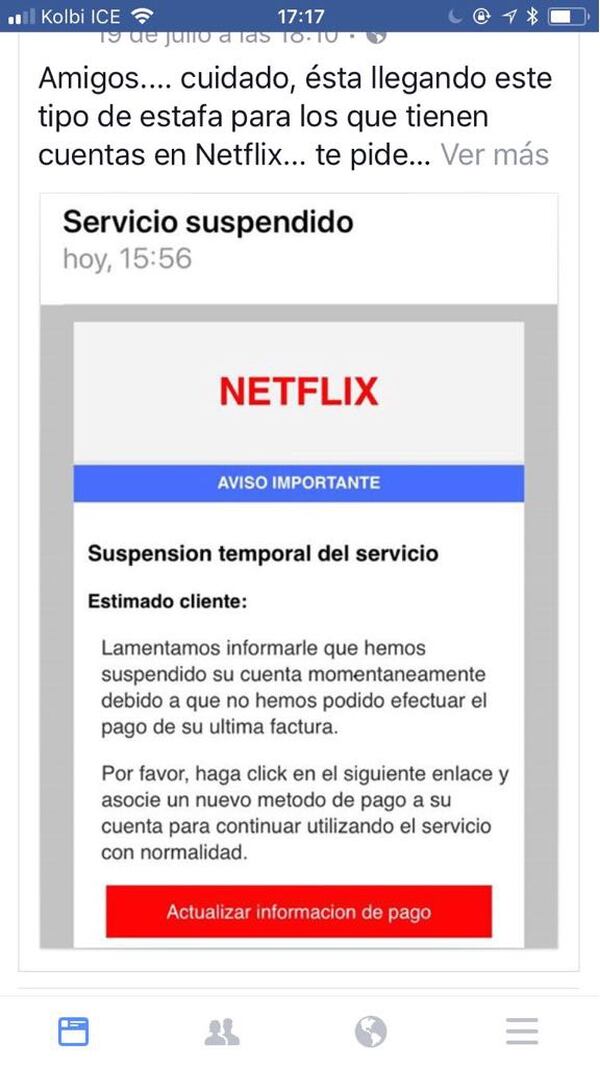Expand the post with Ver más

point(495,155)
